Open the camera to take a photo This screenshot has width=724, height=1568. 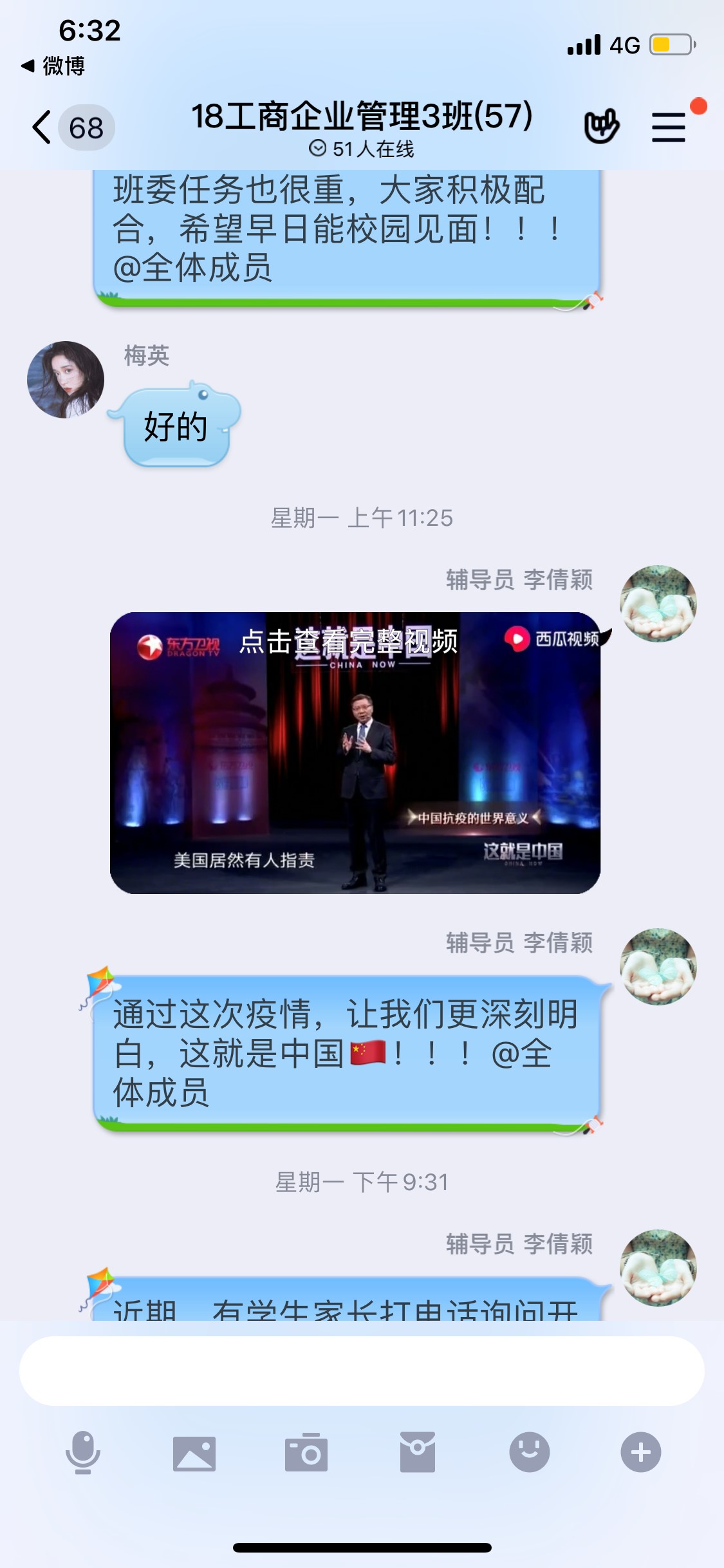(306, 1452)
